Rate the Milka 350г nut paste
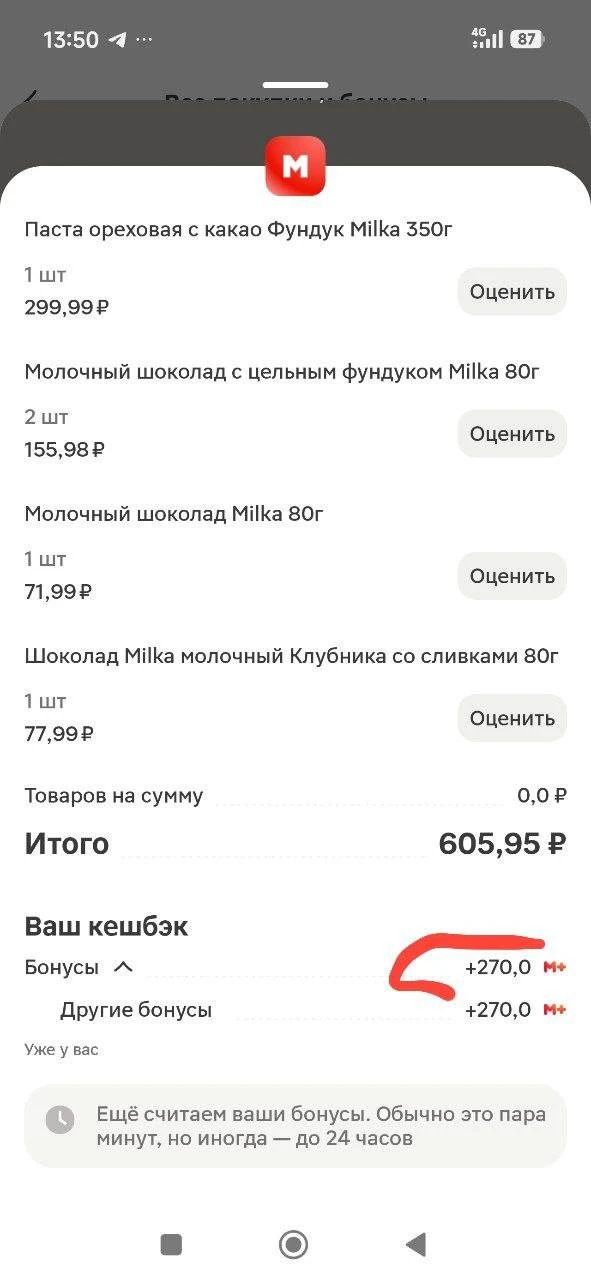591x1280 pixels. pyautogui.click(x=512, y=292)
